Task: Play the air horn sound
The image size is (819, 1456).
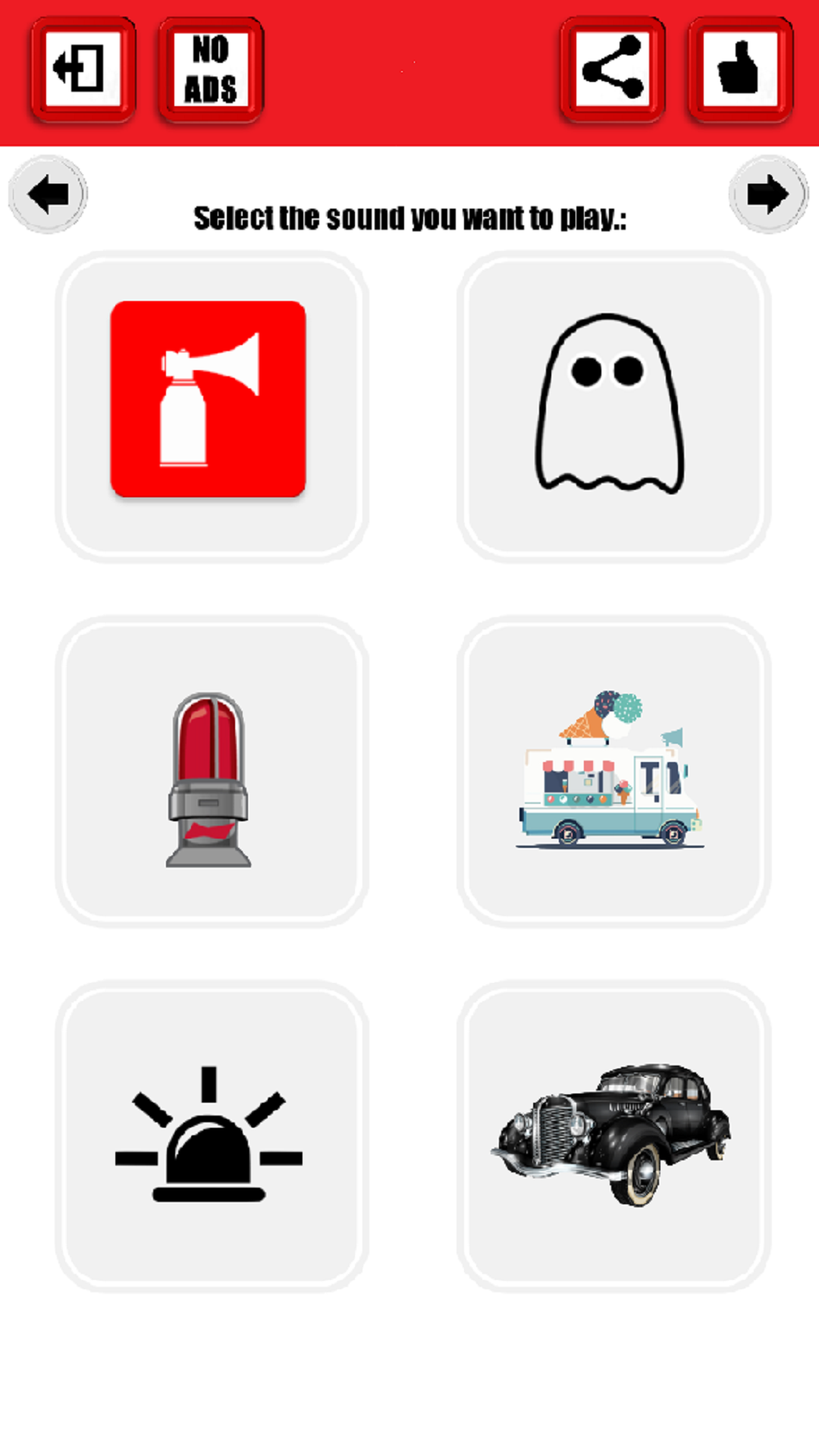Action: click(x=212, y=406)
